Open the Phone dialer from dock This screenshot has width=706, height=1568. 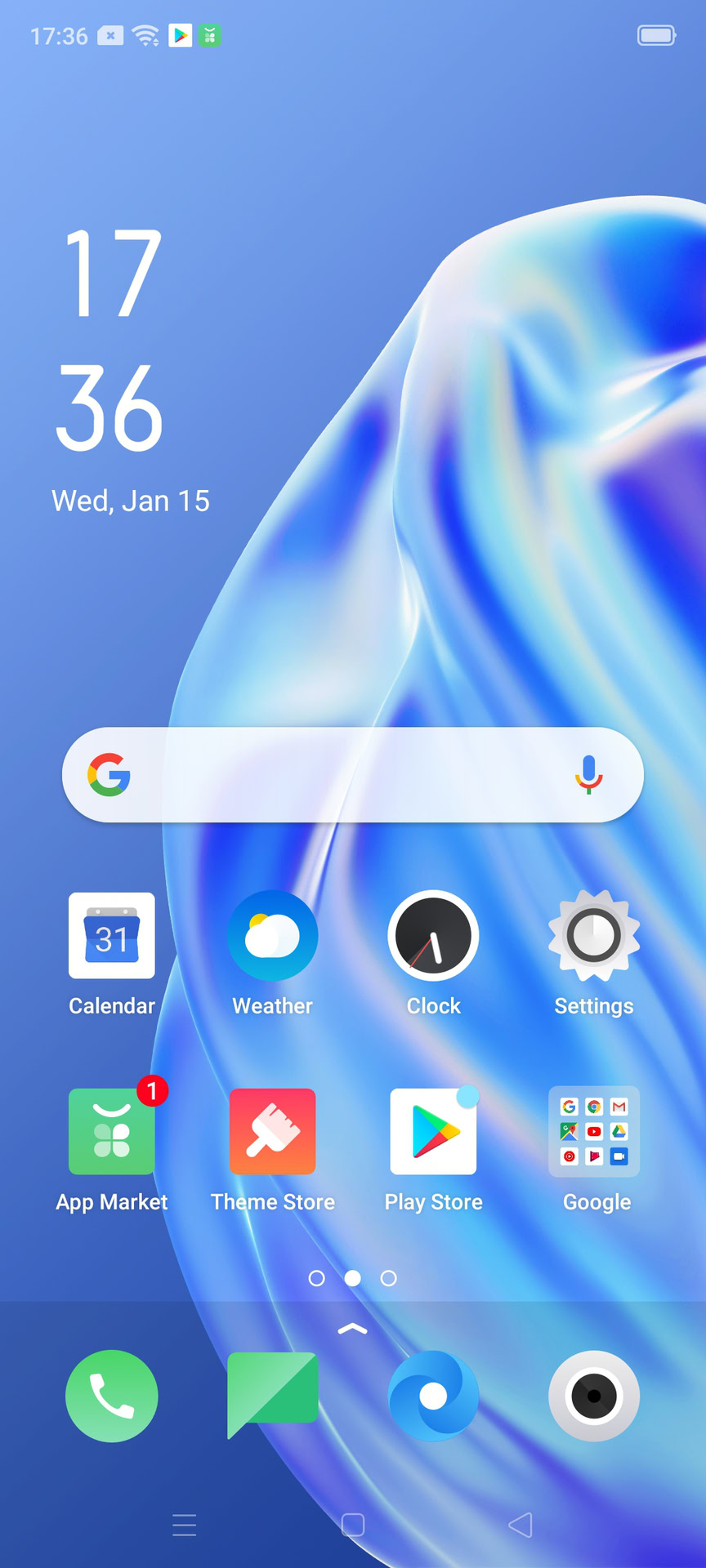112,1396
